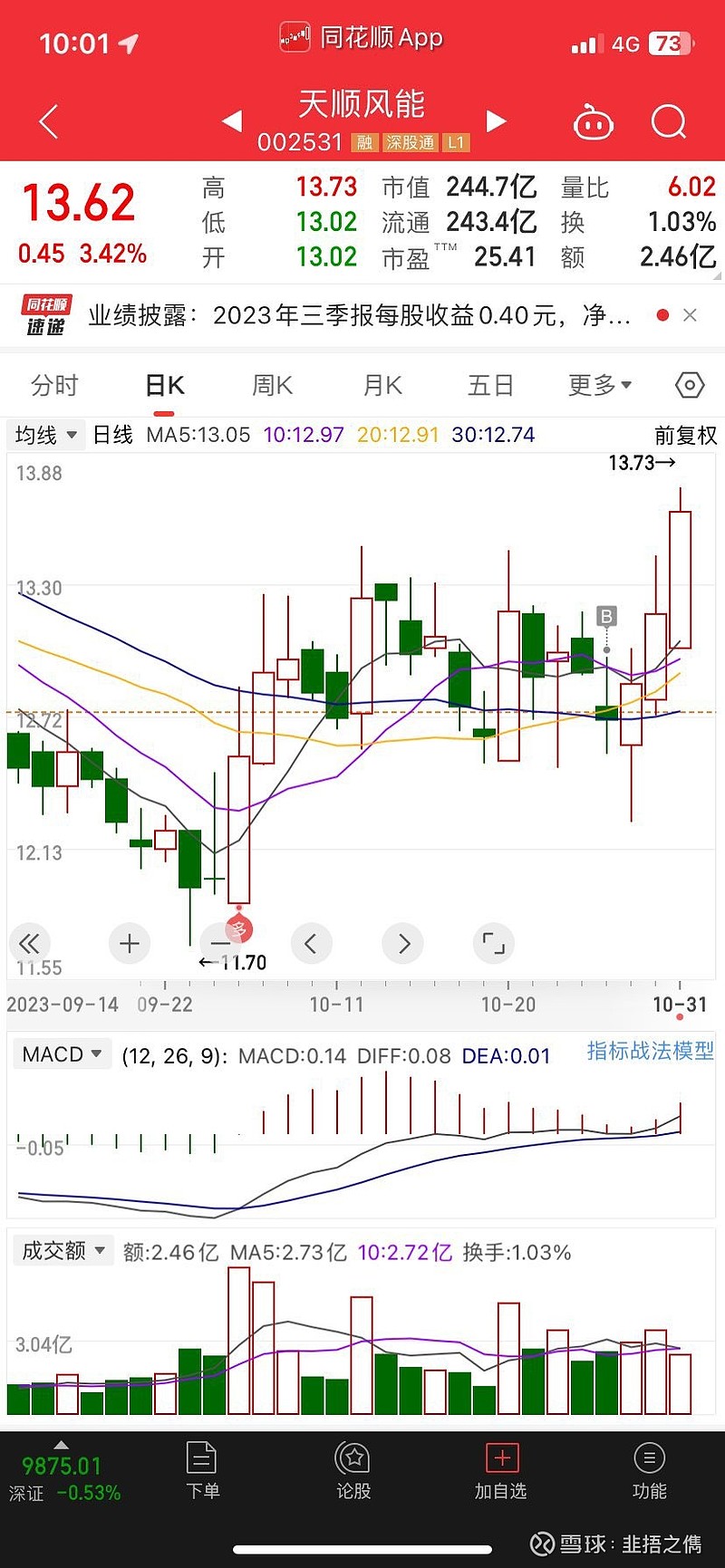Screen dimensions: 725x1568
Task: Go back with the left arrow
Action: [x=47, y=121]
